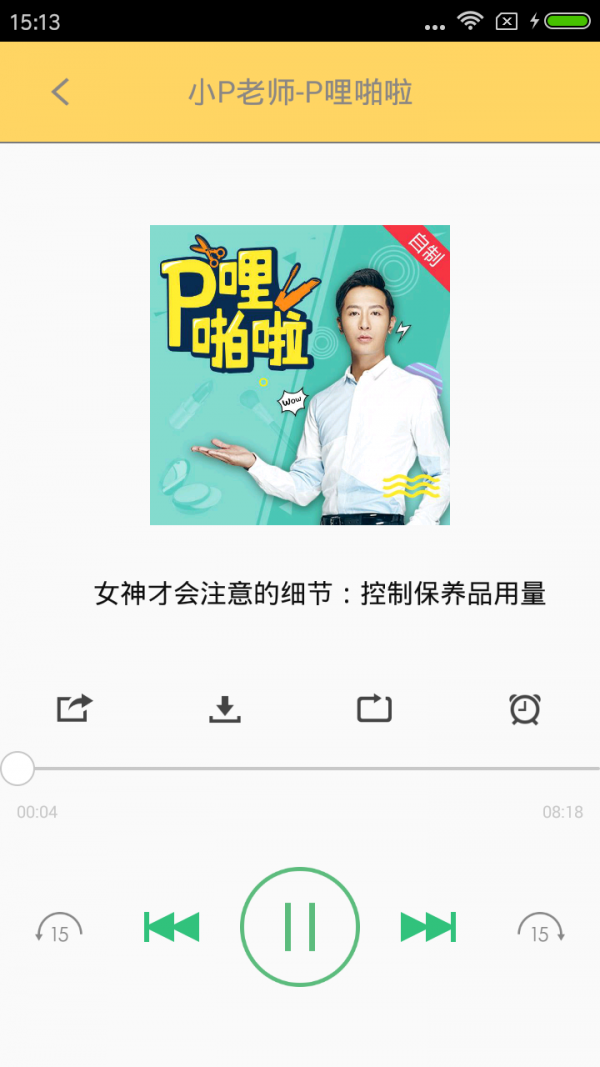Viewport: 600px width, 1067px height.
Task: Tap the playback progress slider handle
Action: (x=17, y=768)
